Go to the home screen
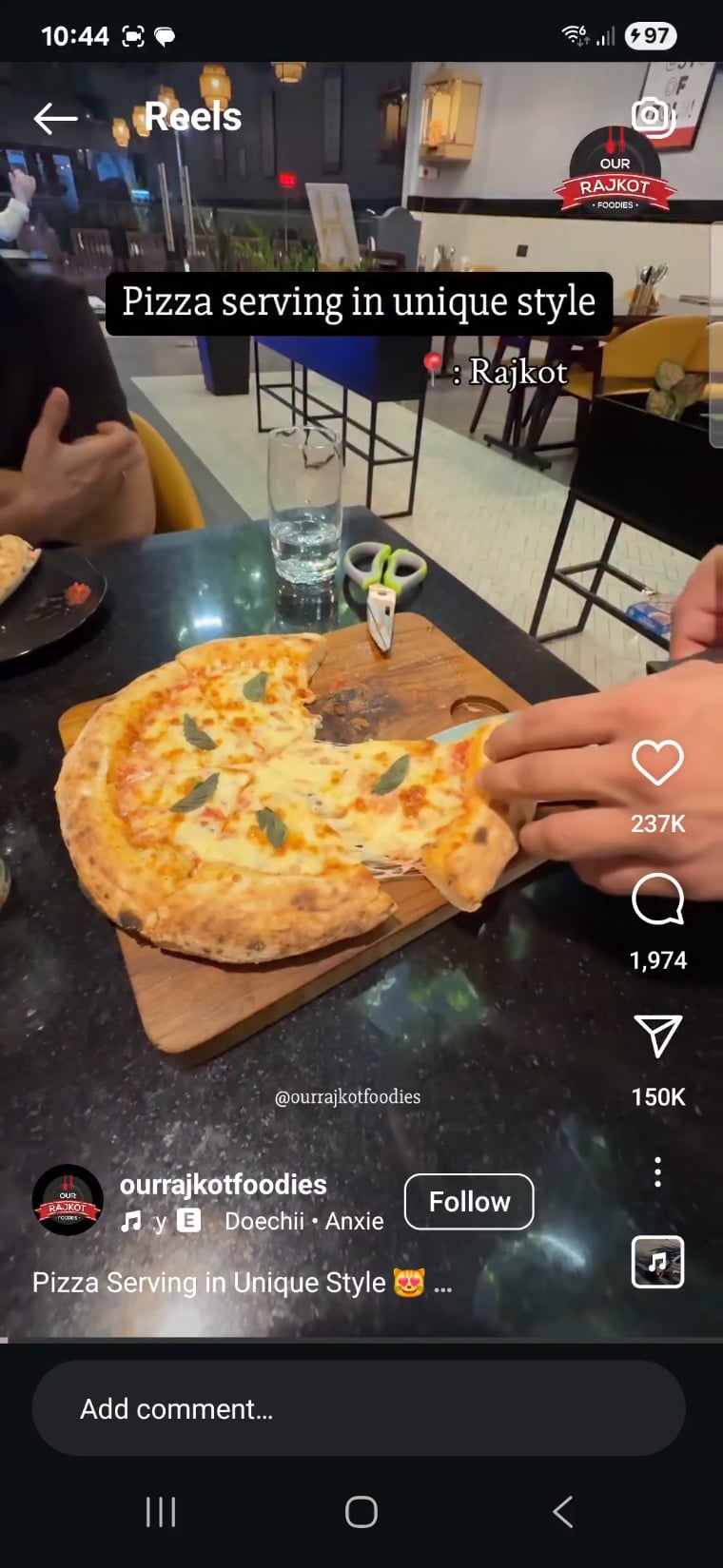The width and height of the screenshot is (723, 1568). 361,1512
